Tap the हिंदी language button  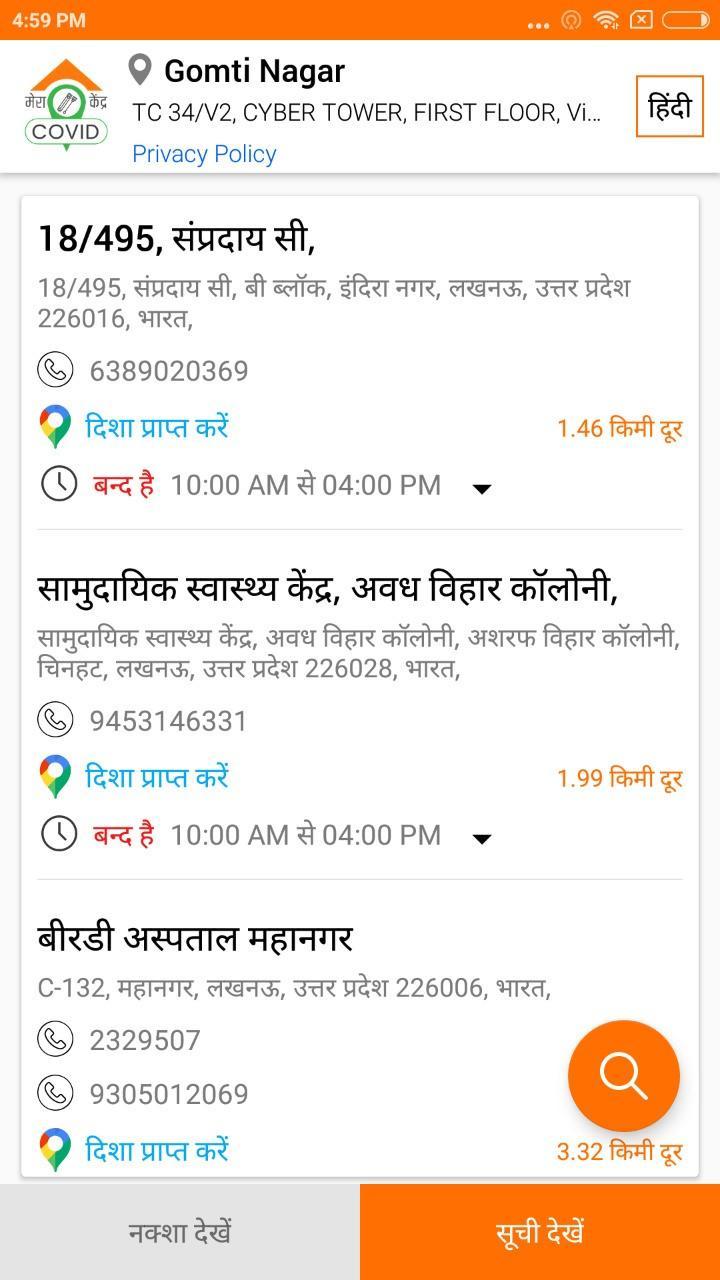(x=668, y=106)
